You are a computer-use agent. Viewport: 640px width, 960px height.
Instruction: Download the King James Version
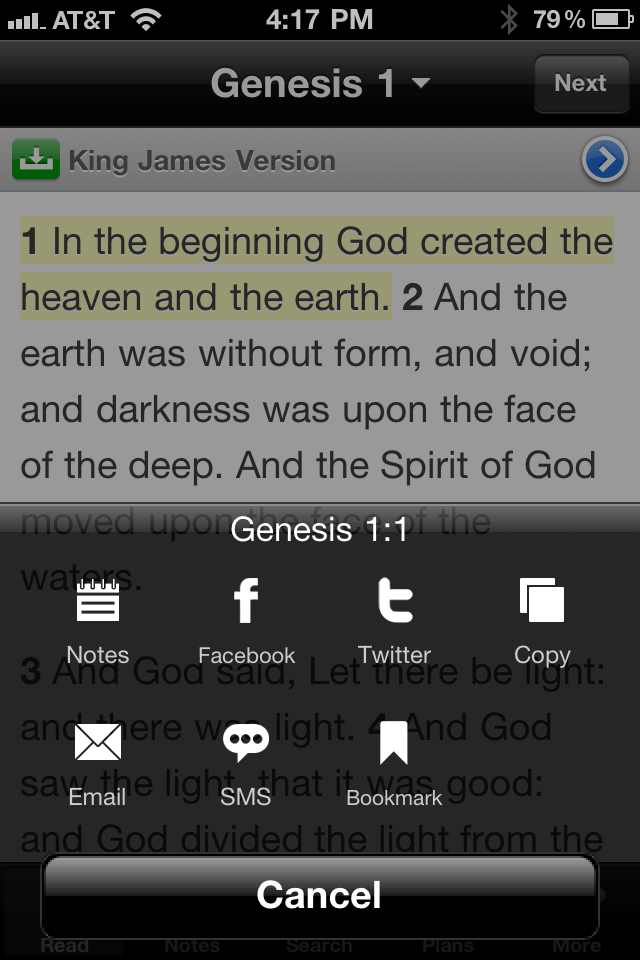pyautogui.click(x=36, y=160)
